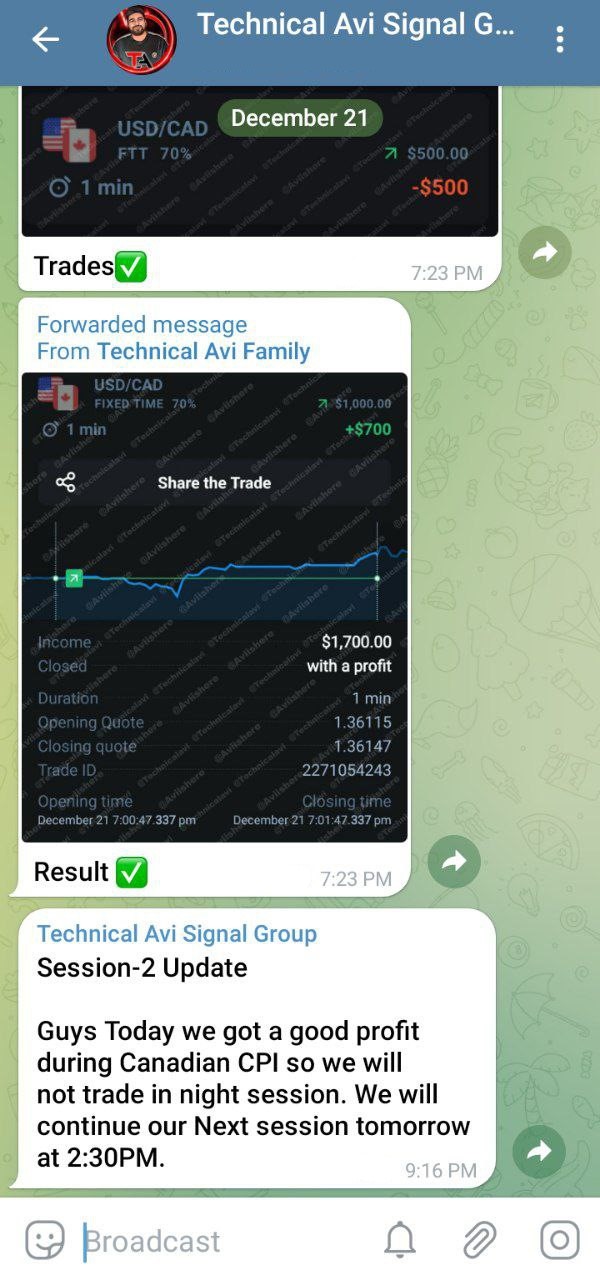Viewport: 600px width, 1280px height.
Task: Forward the Trades message
Action: [544, 254]
